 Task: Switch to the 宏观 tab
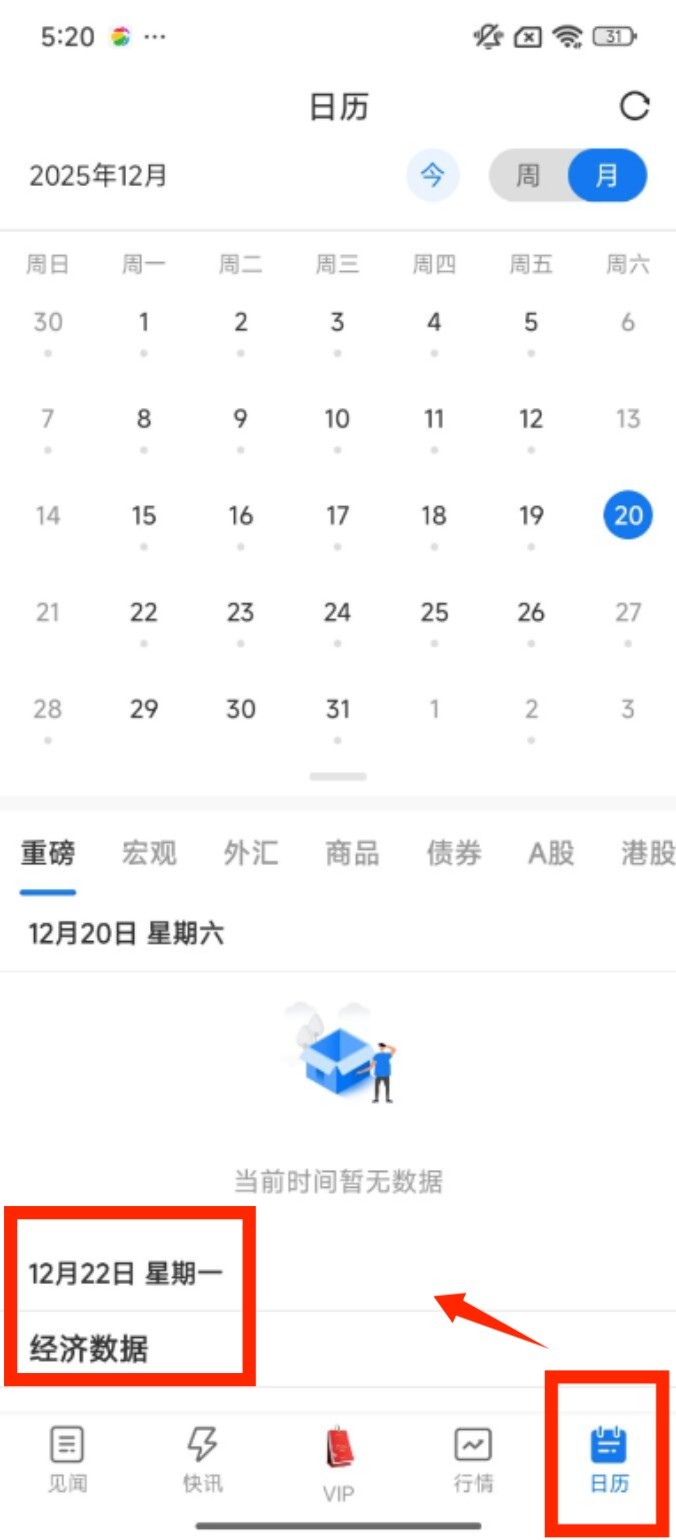tap(149, 853)
